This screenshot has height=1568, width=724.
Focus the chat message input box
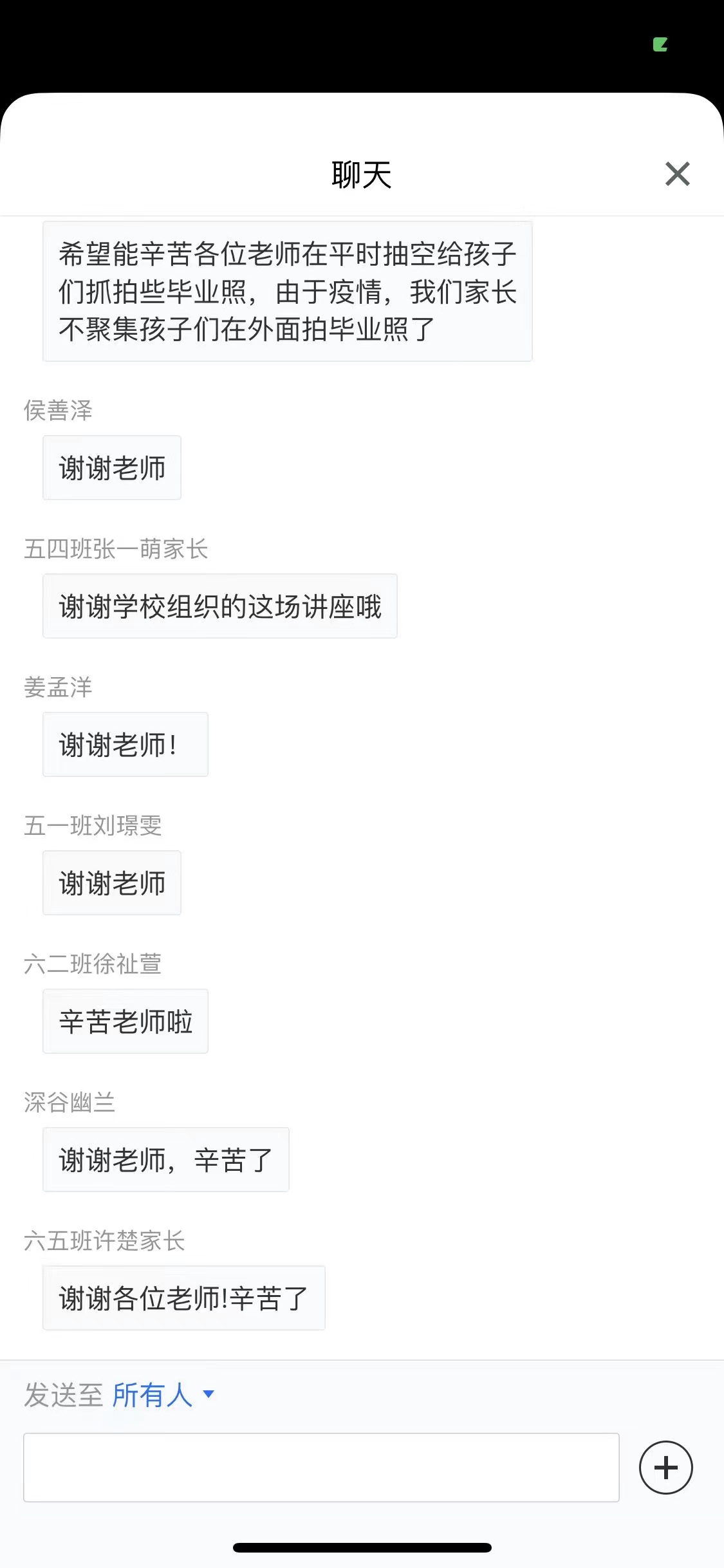(x=321, y=1467)
